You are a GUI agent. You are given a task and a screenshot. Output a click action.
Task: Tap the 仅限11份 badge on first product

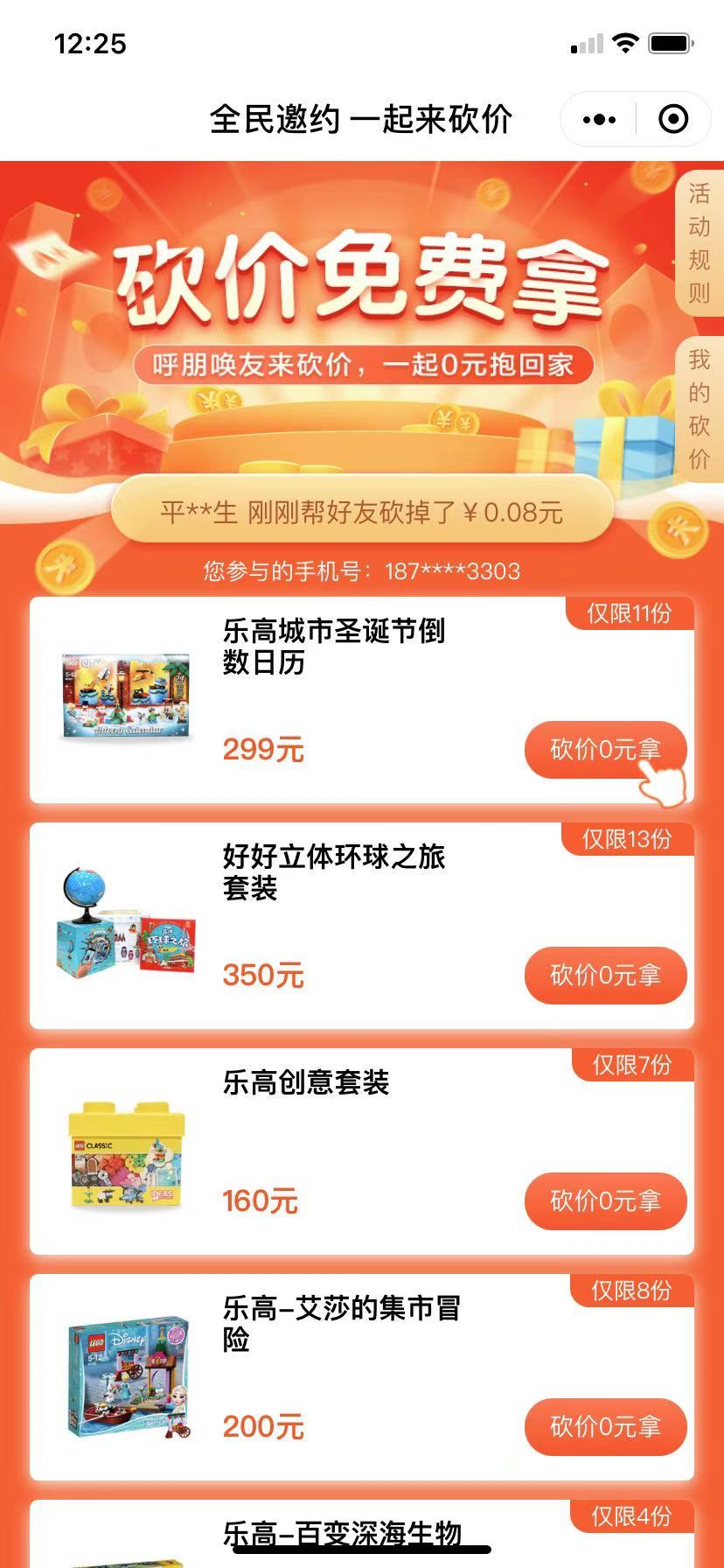click(630, 613)
